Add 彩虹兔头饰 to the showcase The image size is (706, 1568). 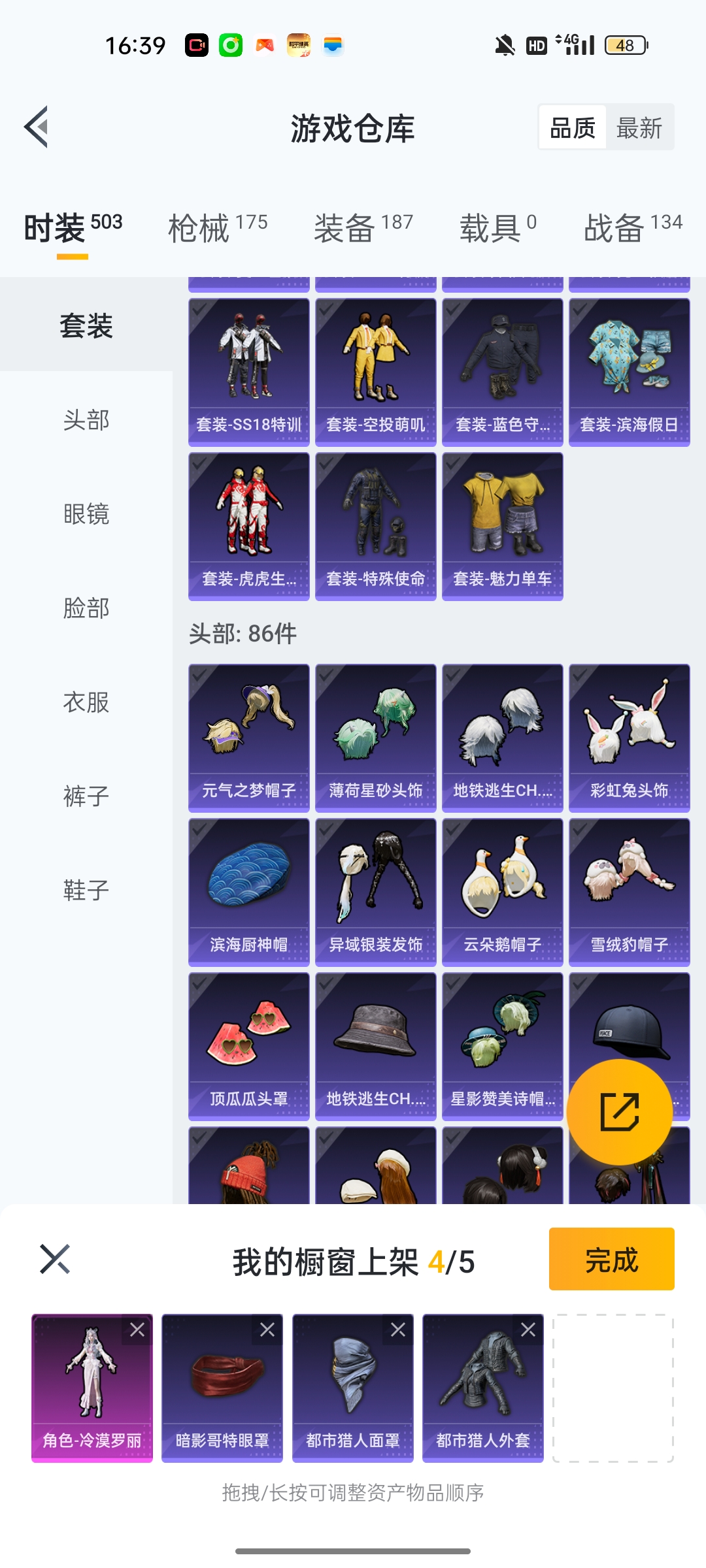pos(629,738)
